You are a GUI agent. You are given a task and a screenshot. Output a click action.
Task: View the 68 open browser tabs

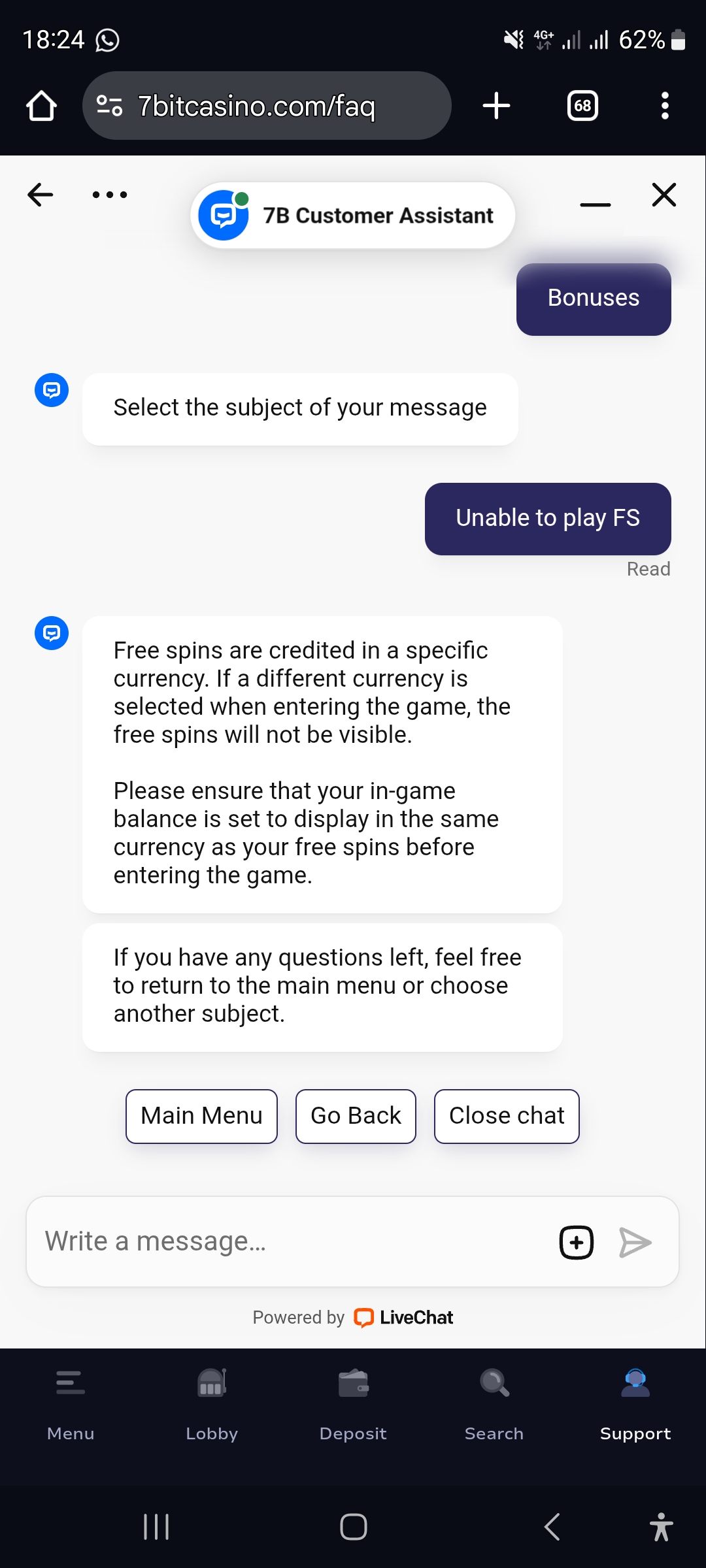tap(582, 106)
